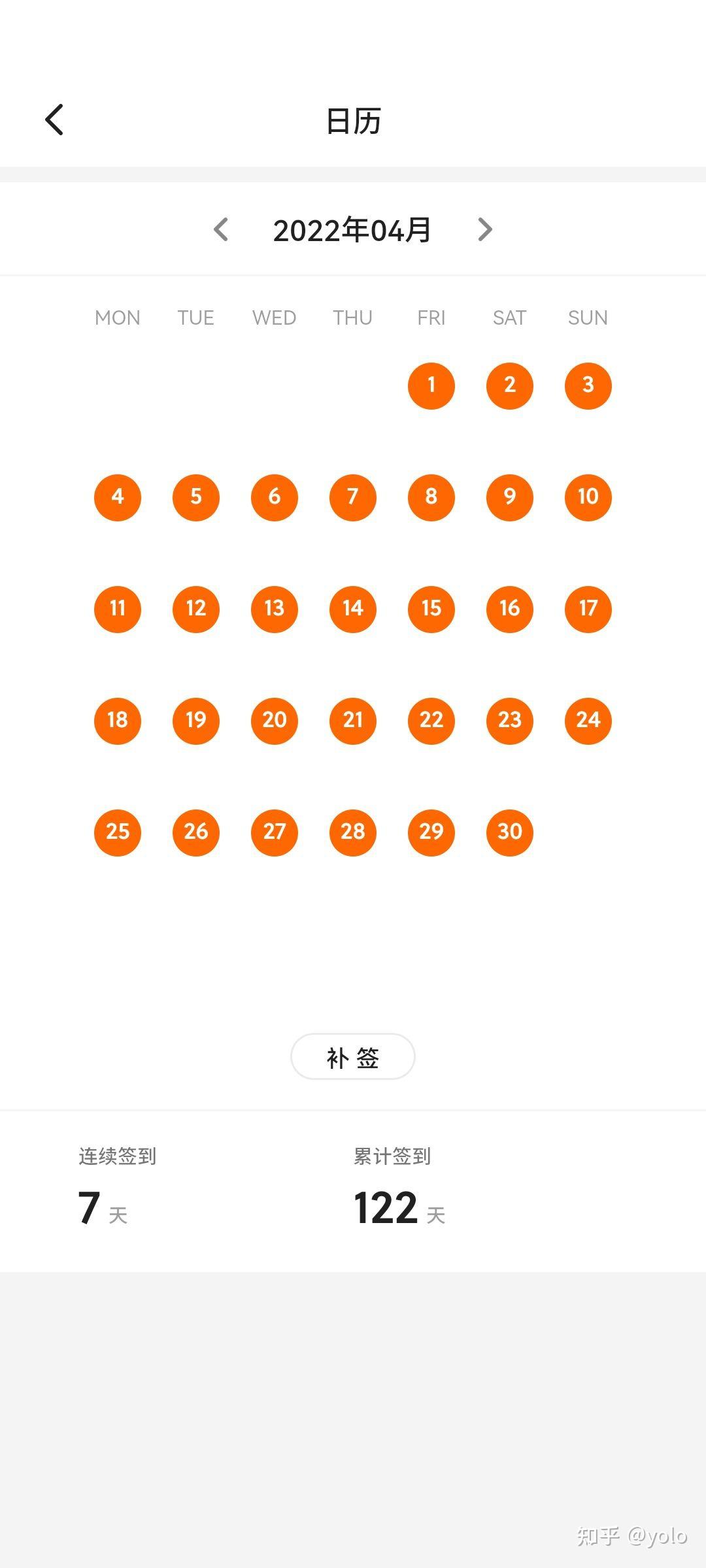This screenshot has height=1568, width=706.
Task: Select day 30 on the calendar
Action: [x=510, y=833]
